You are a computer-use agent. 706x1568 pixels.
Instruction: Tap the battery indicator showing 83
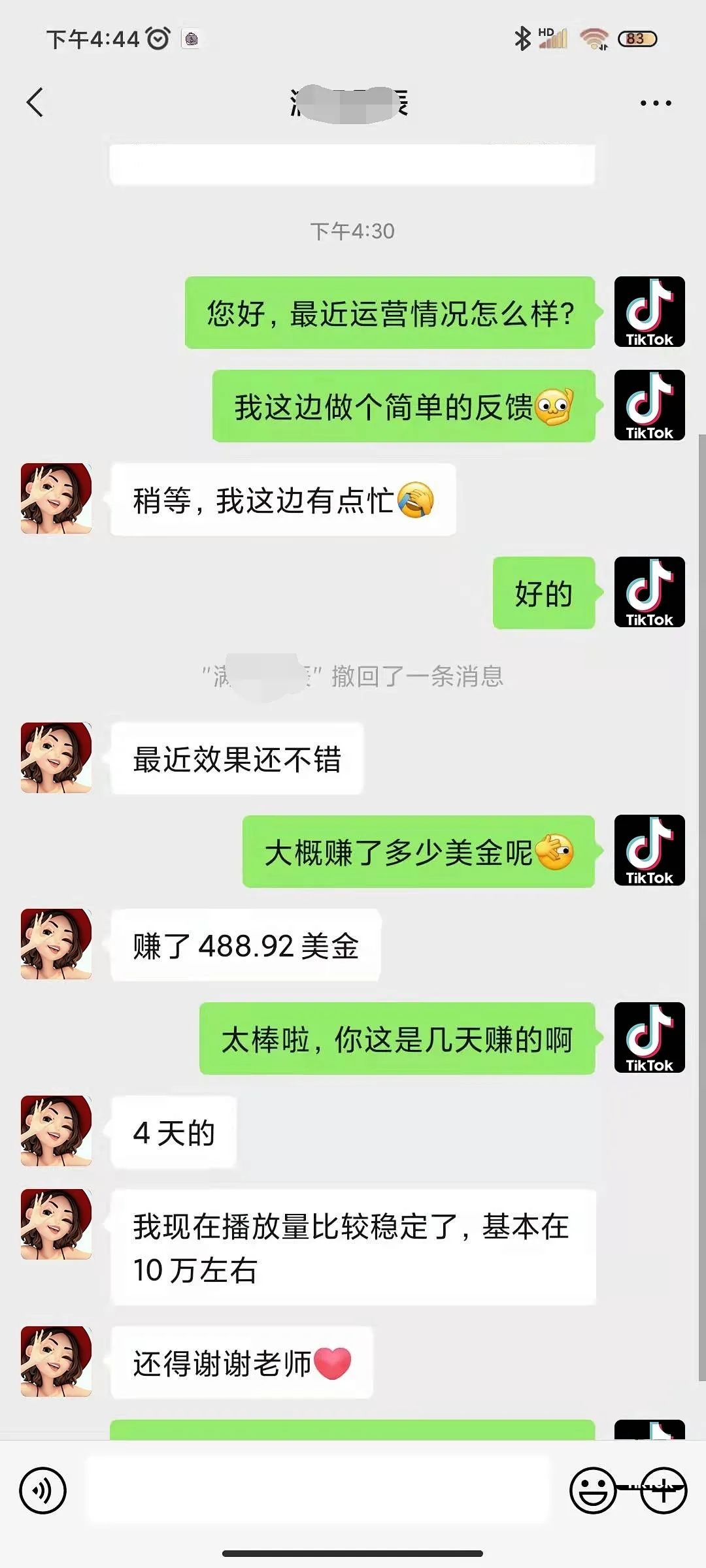click(635, 38)
